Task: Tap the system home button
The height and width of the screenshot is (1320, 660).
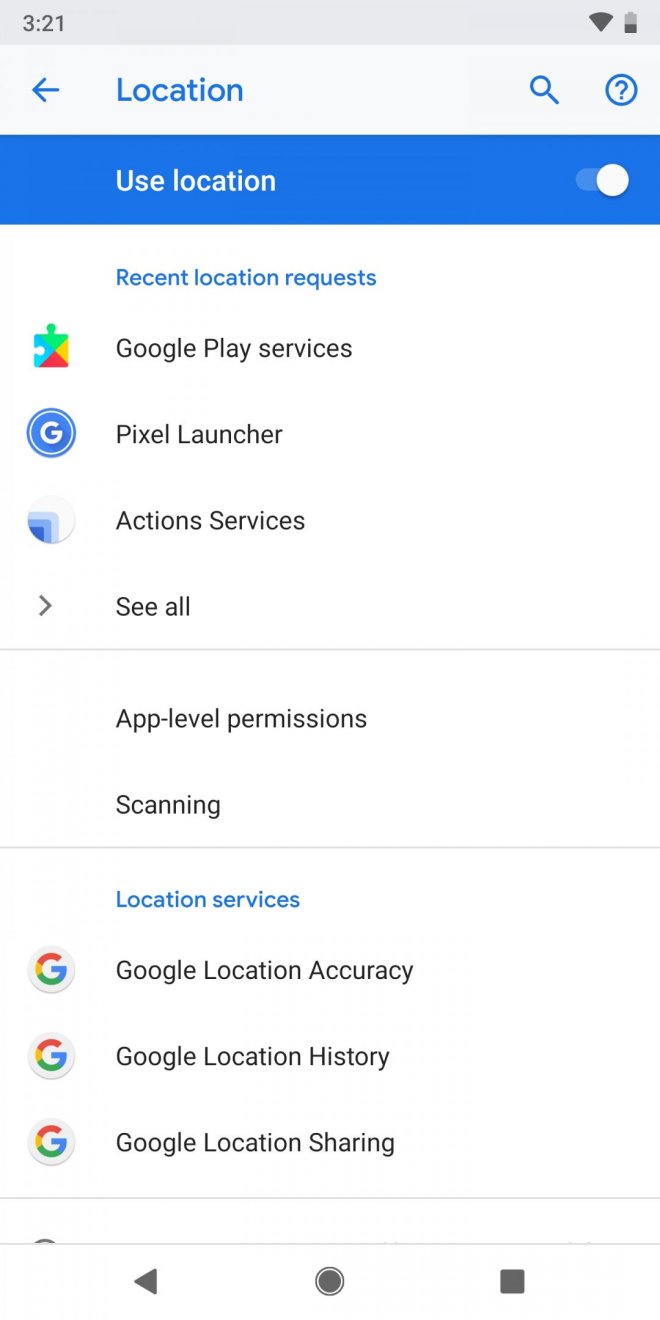Action: point(330,1281)
